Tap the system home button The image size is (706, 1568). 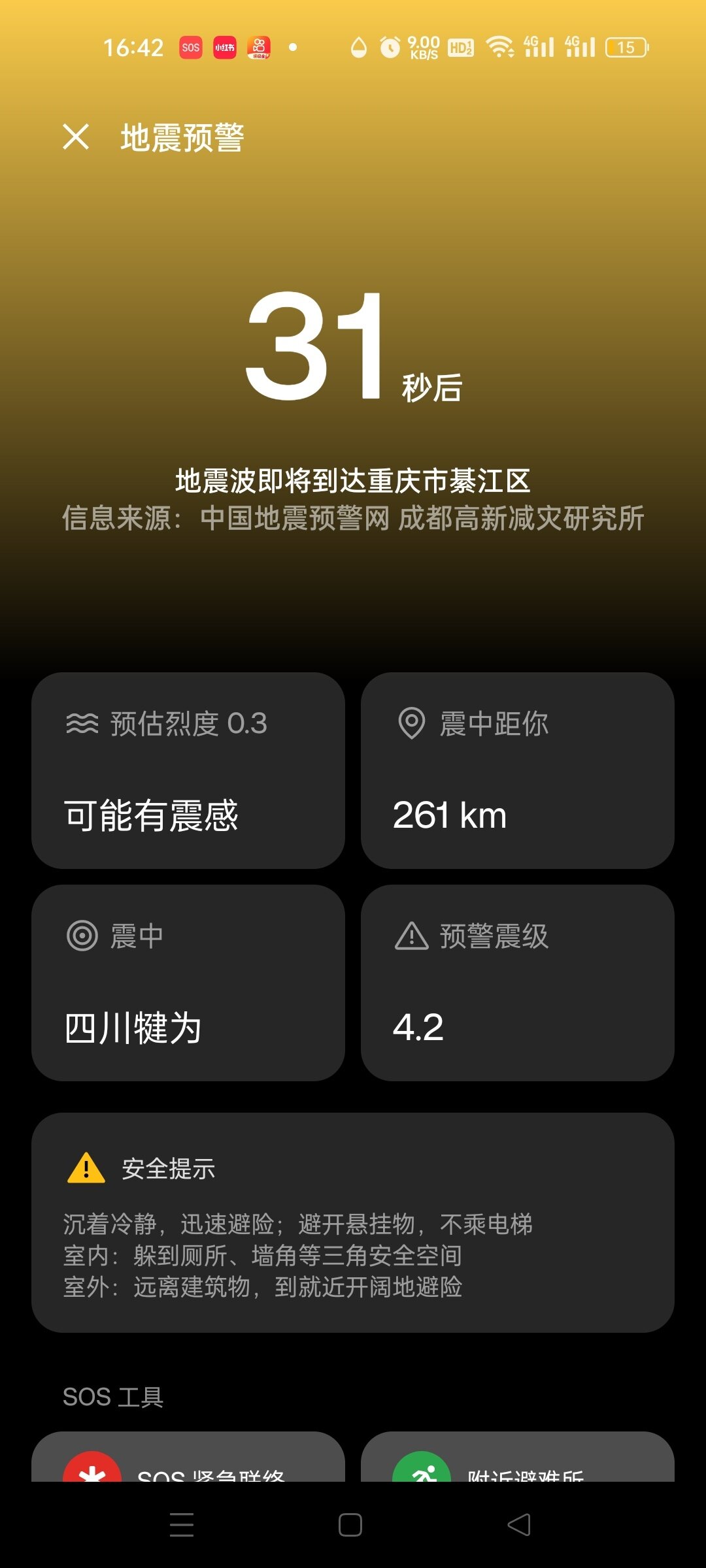coord(350,1525)
